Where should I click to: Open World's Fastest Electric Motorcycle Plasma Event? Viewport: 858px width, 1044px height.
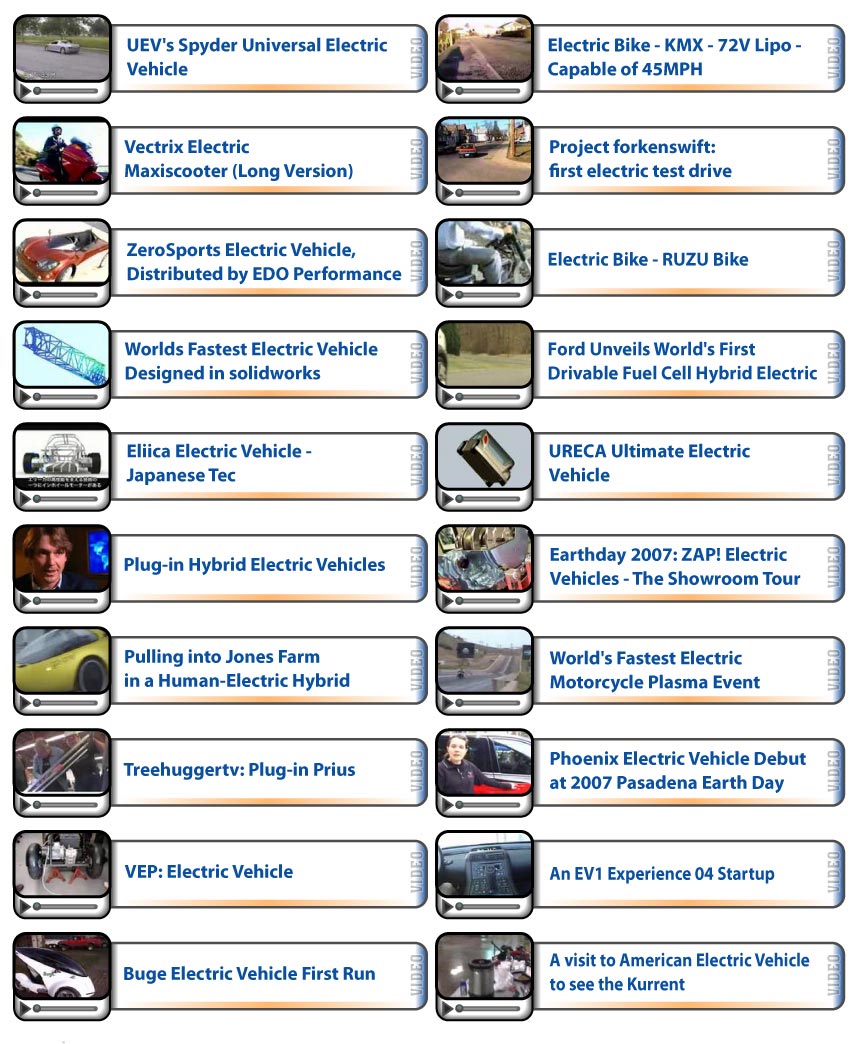click(x=654, y=670)
